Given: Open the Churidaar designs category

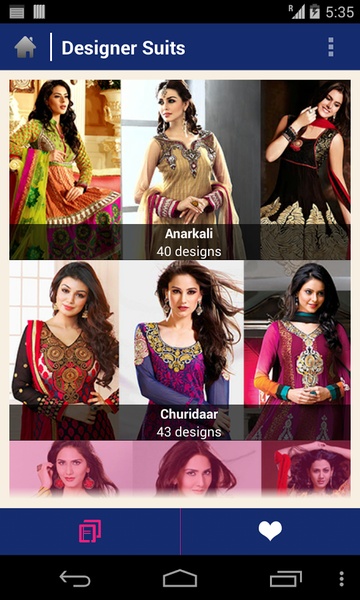Looking at the screenshot, I should (180, 351).
